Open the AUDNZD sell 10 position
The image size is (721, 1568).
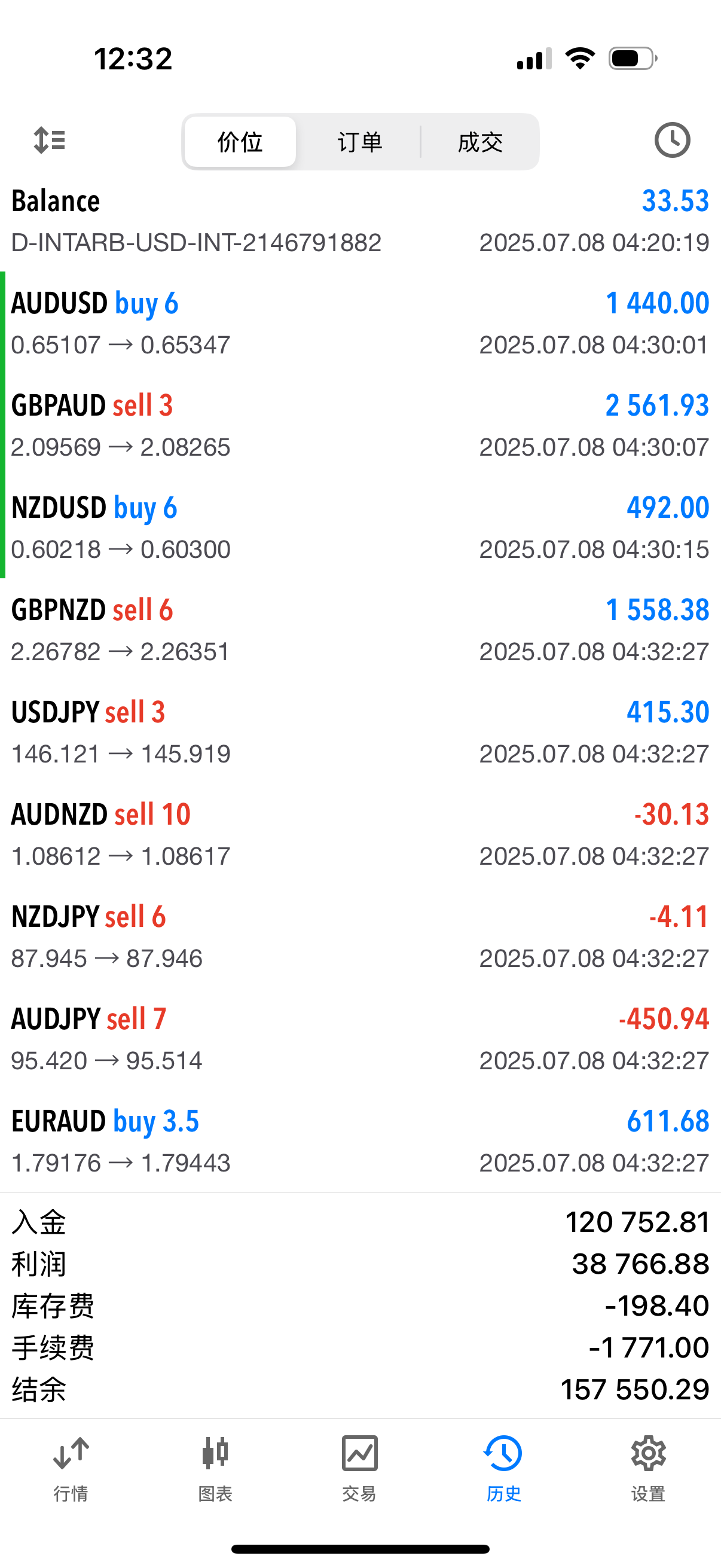(360, 834)
